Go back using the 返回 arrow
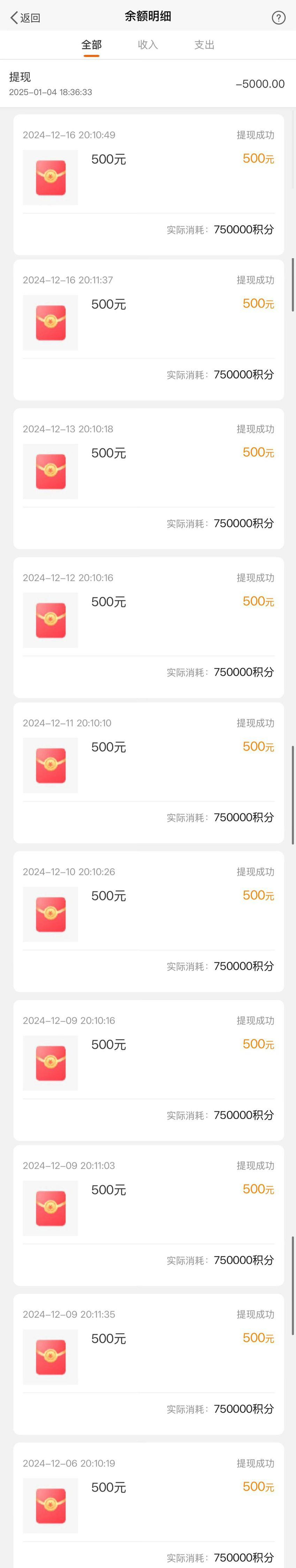 [24, 18]
